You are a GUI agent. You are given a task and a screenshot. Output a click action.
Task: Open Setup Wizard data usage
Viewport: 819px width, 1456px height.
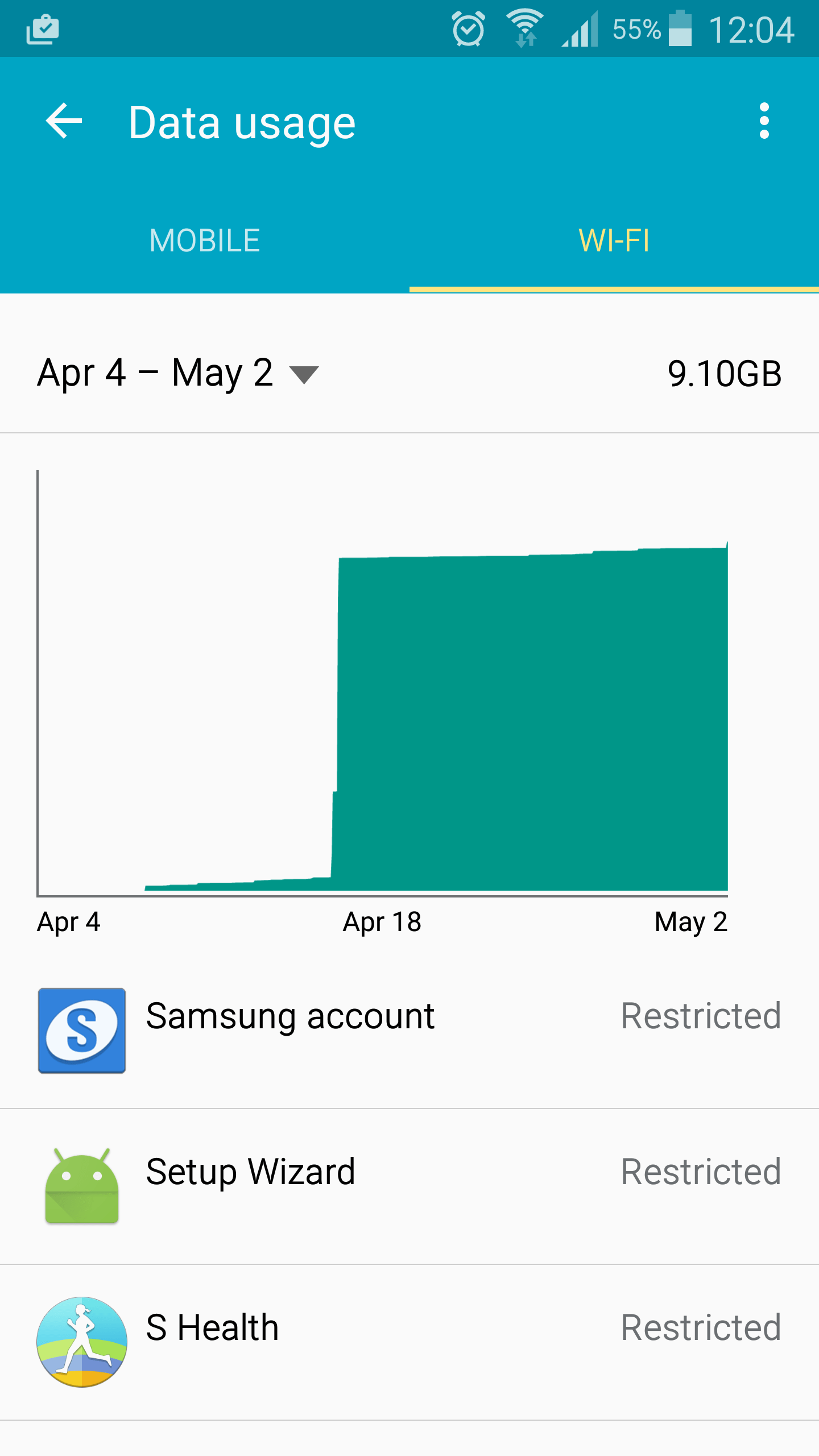pyautogui.click(x=409, y=1186)
